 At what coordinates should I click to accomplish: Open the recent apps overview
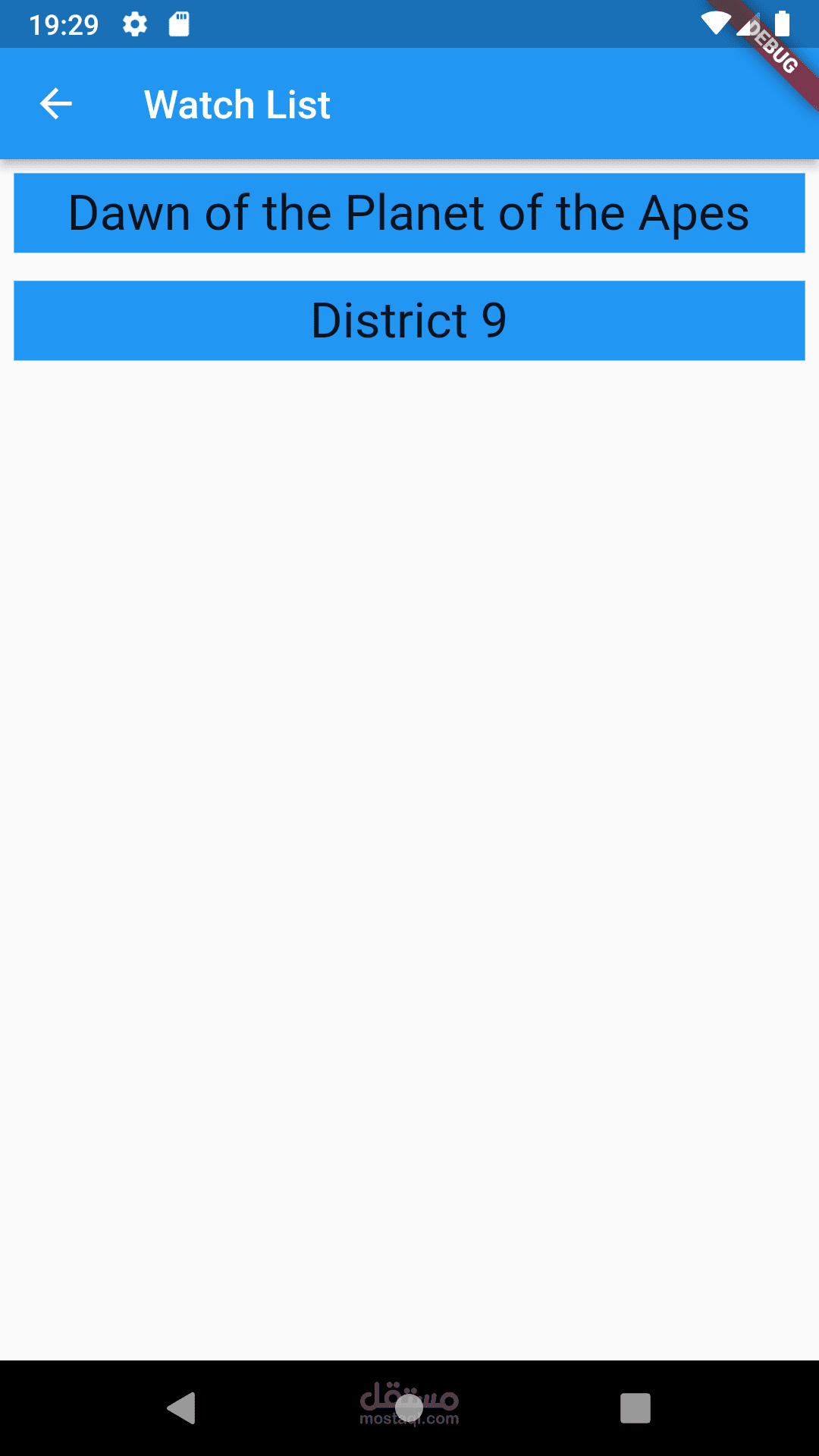635,1408
